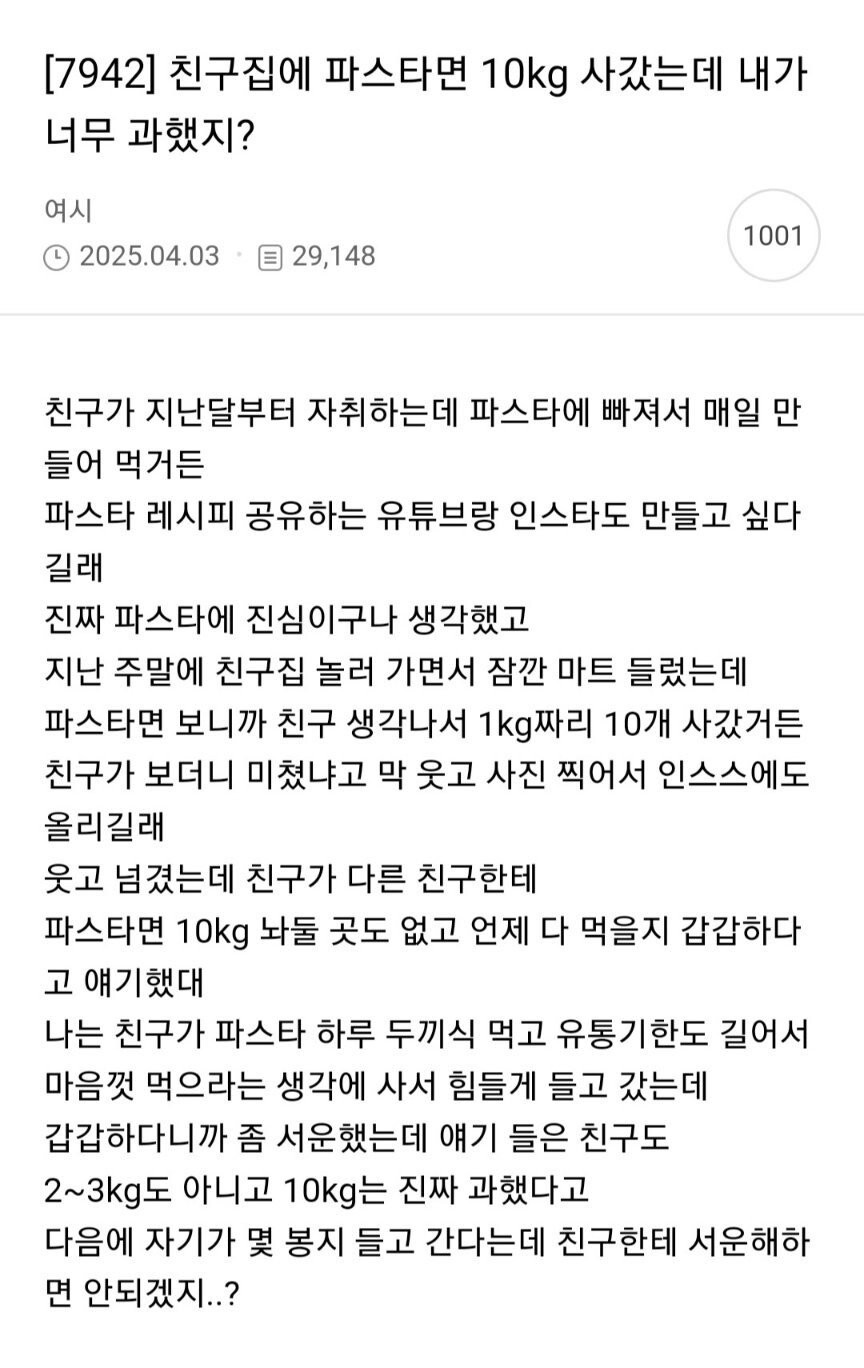The width and height of the screenshot is (864, 1368).
Task: Open the 1001 comments bubble
Action: coord(773,236)
